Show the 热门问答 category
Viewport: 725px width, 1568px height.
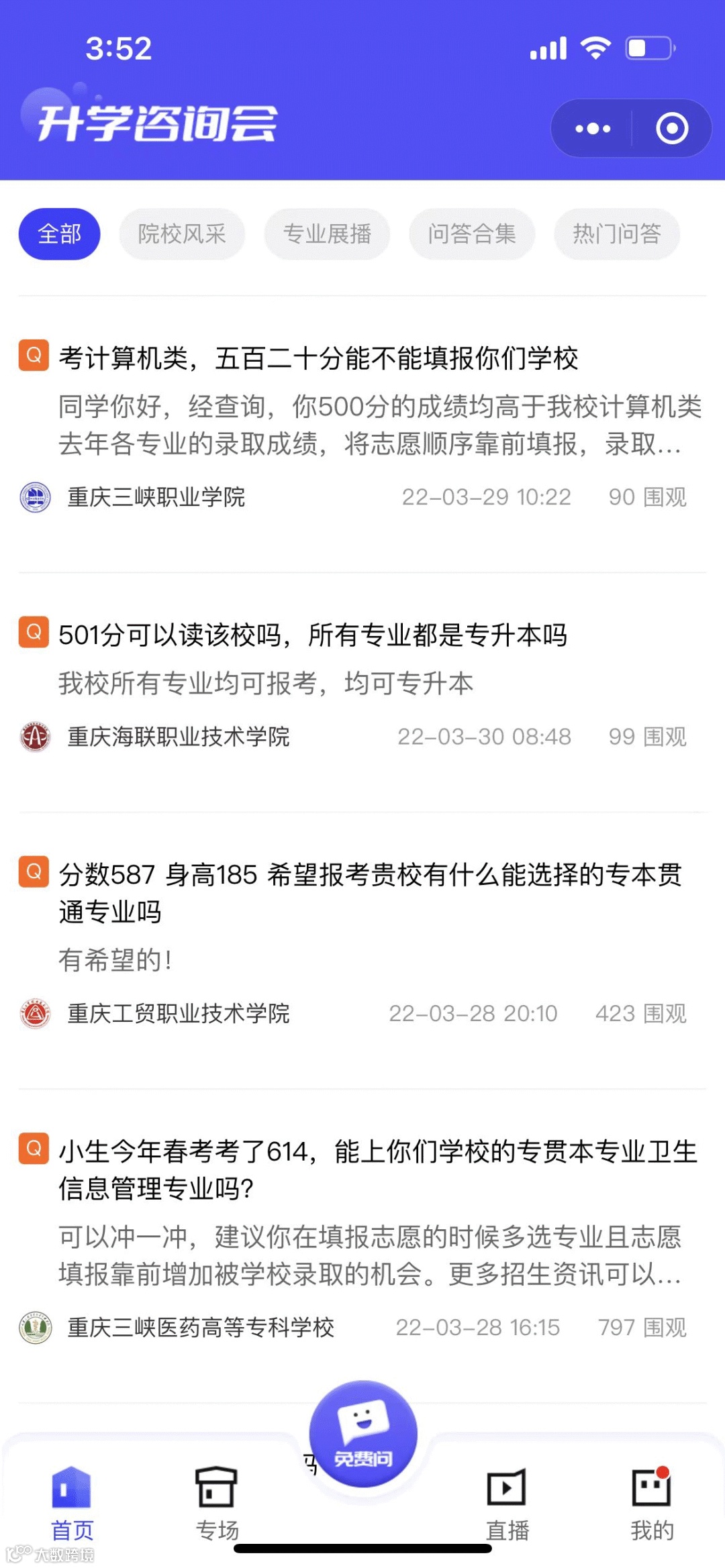pos(617,234)
